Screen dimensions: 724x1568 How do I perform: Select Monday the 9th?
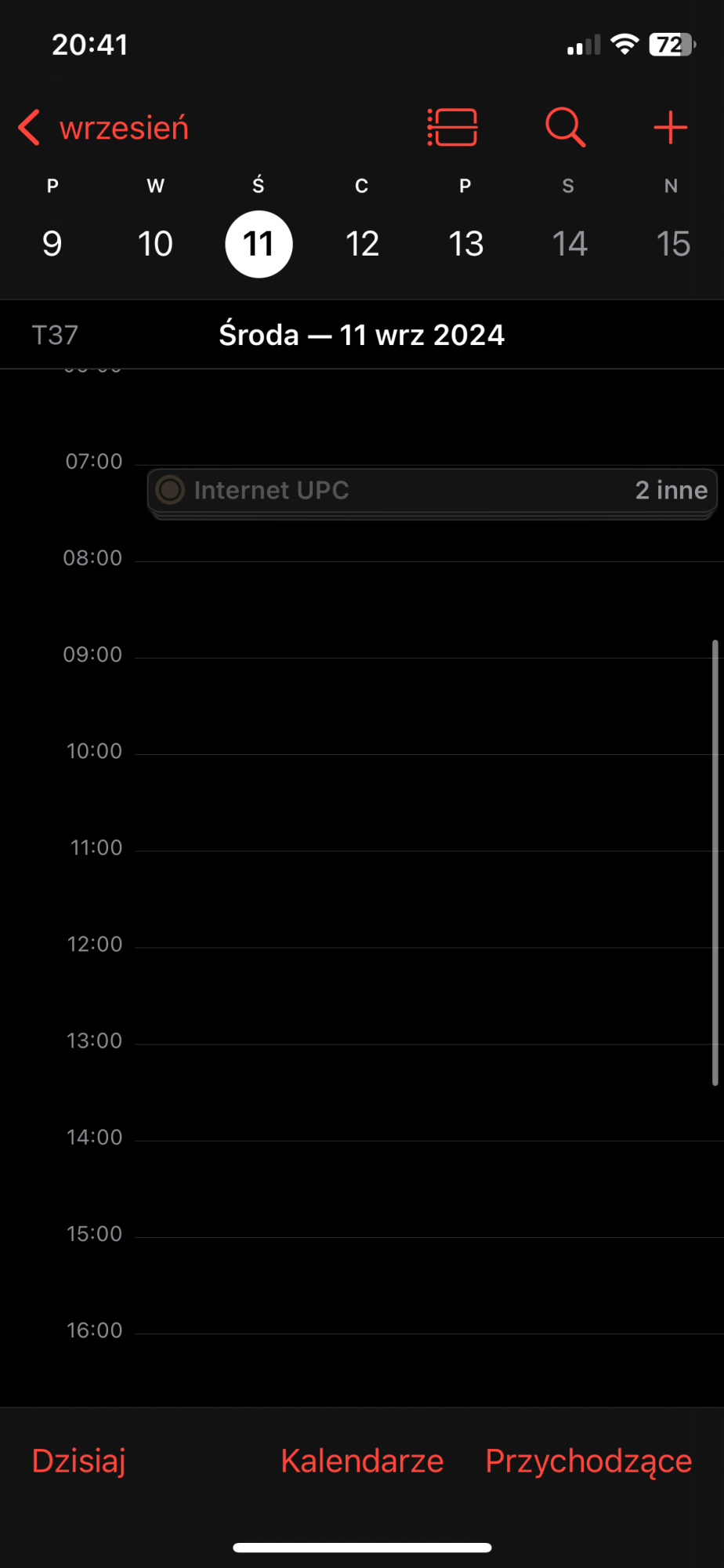point(52,244)
